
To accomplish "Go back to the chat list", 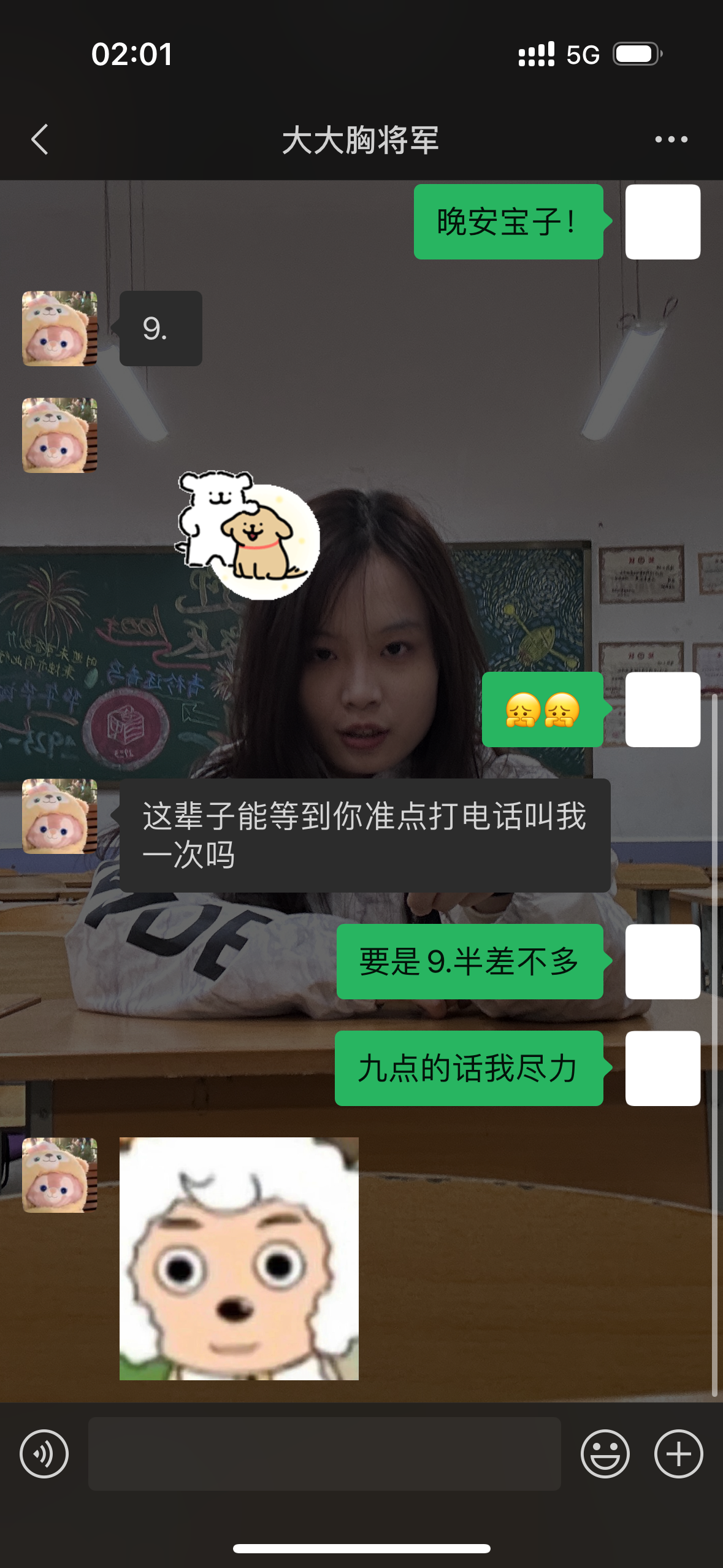I will pos(40,139).
